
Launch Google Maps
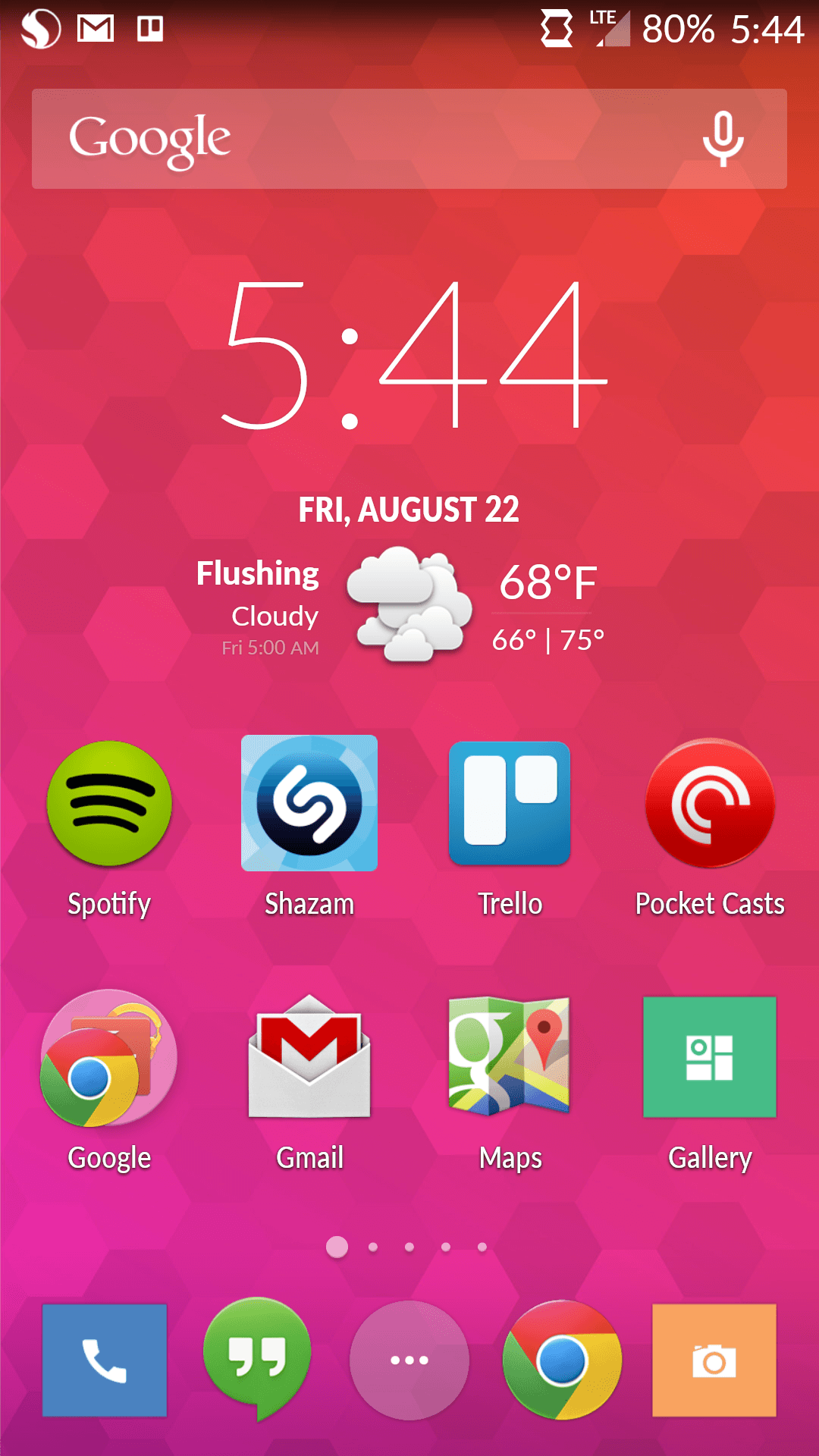tap(510, 1058)
